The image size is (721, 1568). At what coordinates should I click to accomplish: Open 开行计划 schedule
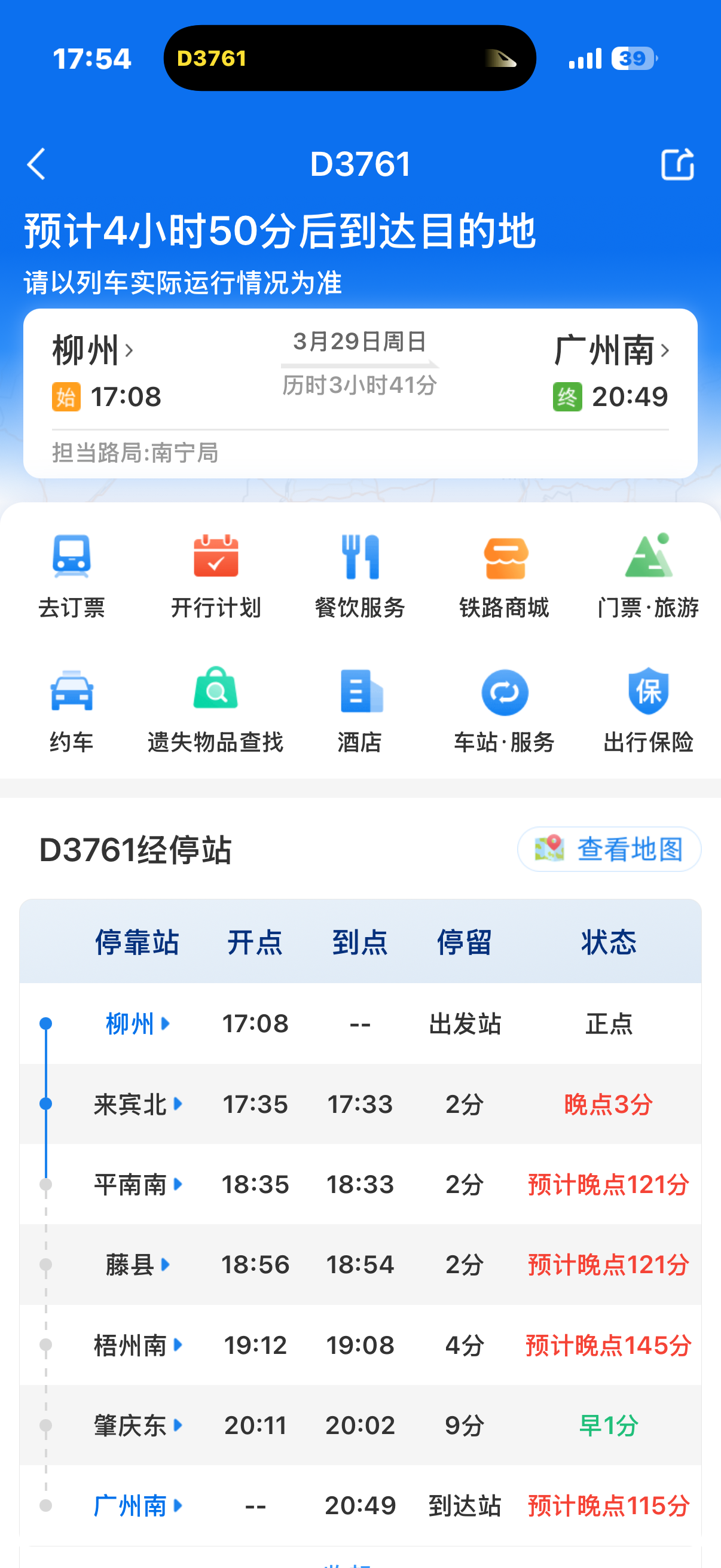coord(216,576)
